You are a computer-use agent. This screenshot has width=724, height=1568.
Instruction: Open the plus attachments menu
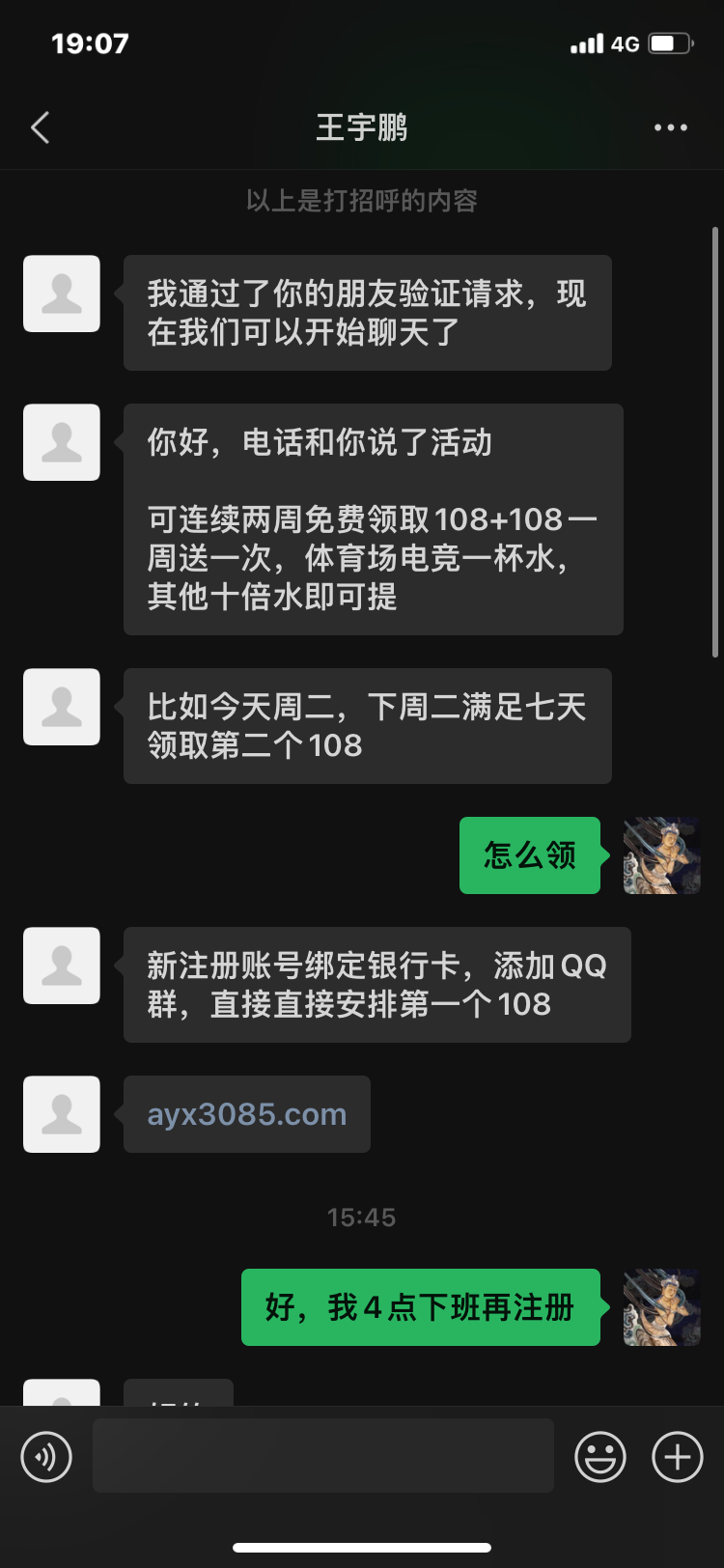coord(677,1456)
